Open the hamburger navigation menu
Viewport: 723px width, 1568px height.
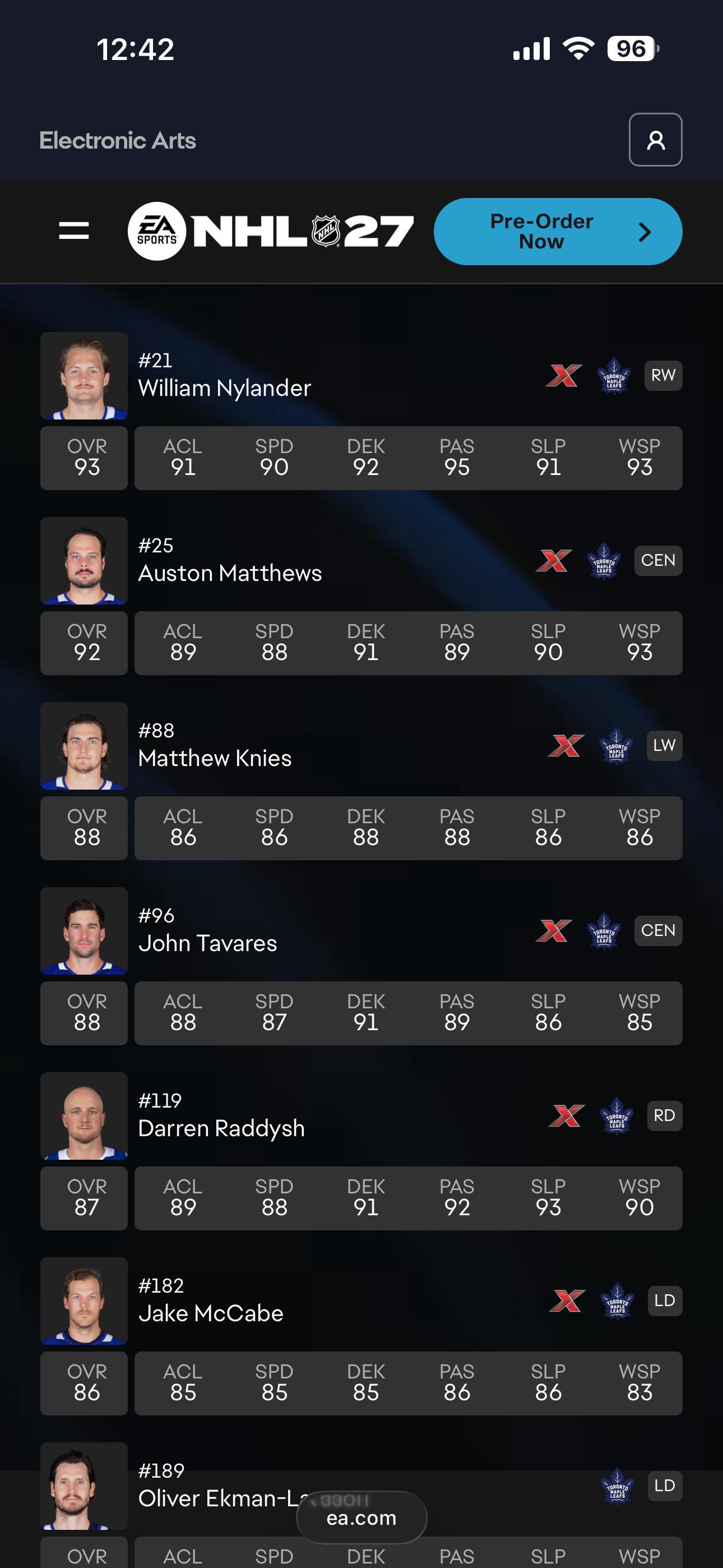pyautogui.click(x=74, y=230)
